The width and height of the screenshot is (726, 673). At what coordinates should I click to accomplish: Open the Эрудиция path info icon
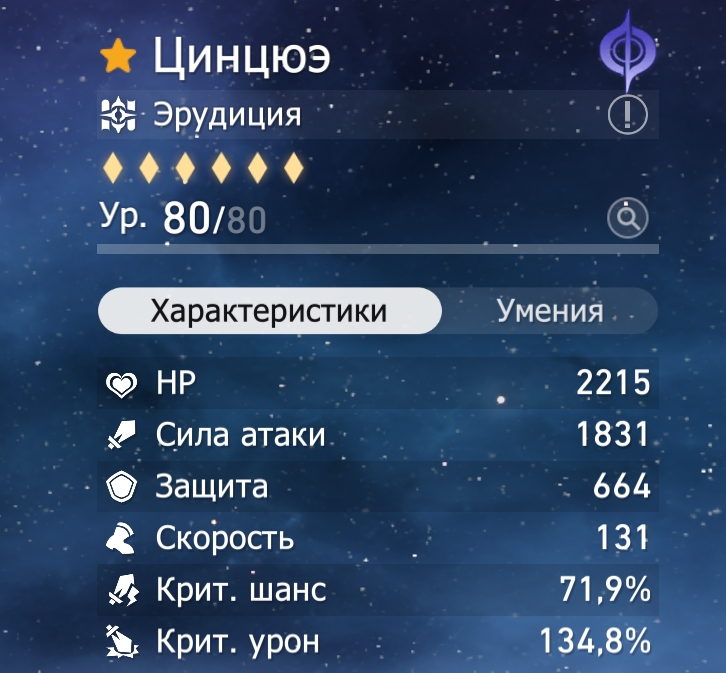[627, 117]
